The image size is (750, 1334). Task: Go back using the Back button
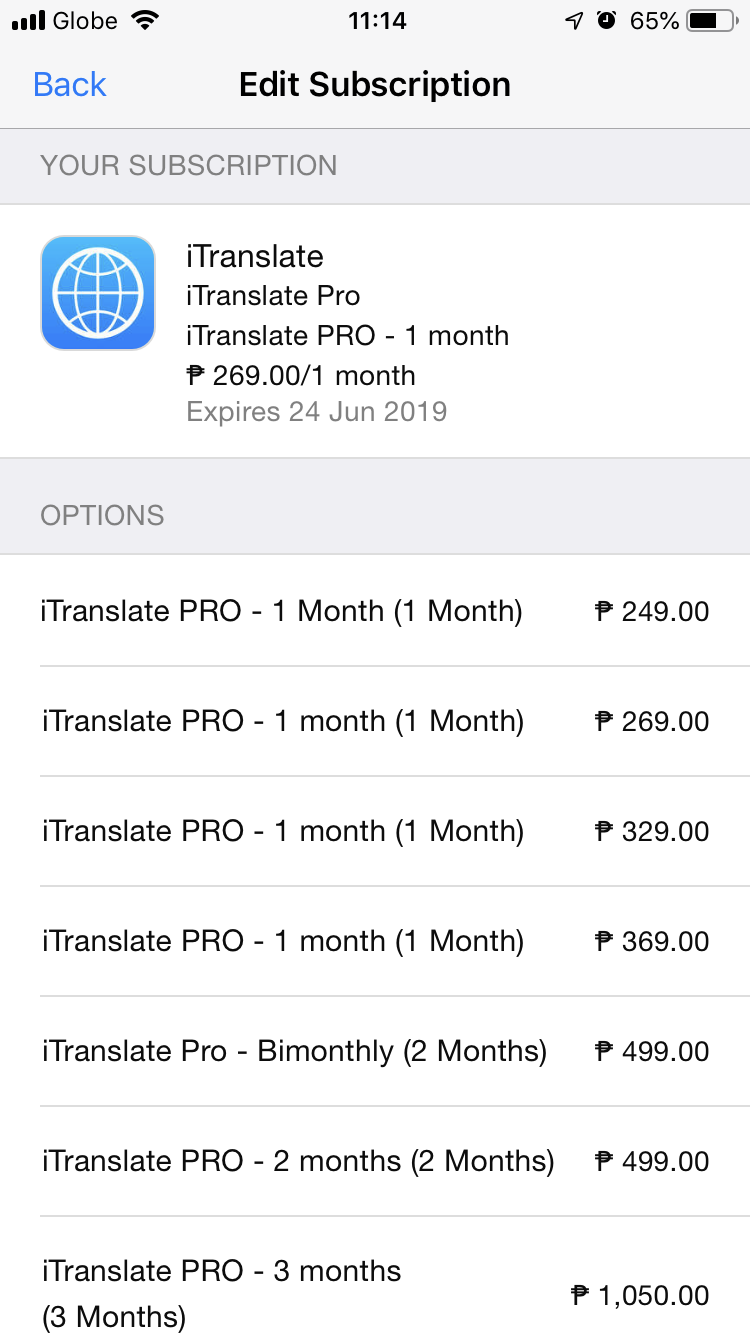[69, 85]
